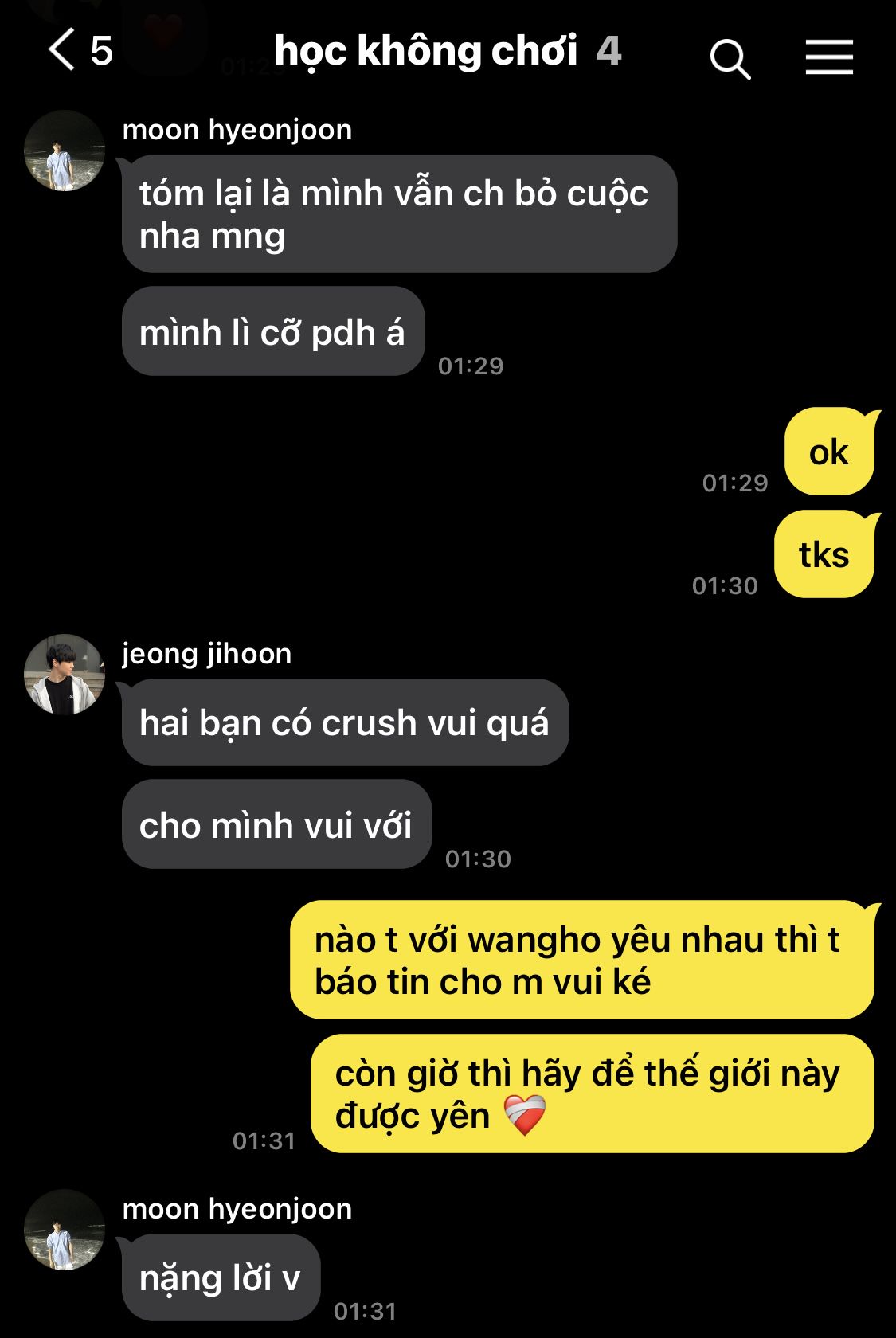The width and height of the screenshot is (896, 1338).
Task: Open jeong jihoon's profile picture
Action: click(65, 674)
